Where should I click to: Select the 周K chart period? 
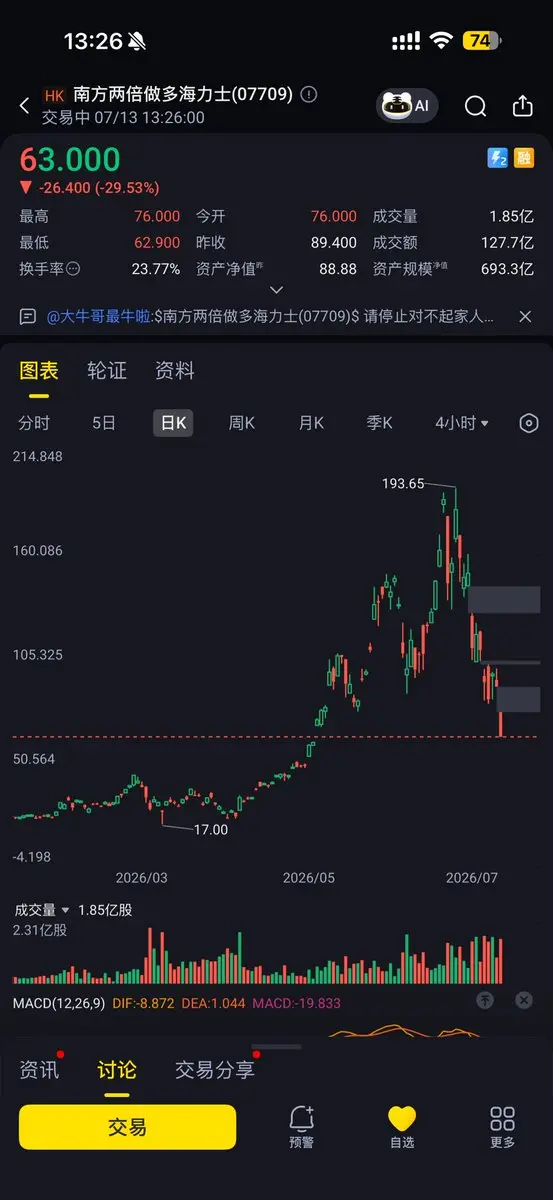242,423
